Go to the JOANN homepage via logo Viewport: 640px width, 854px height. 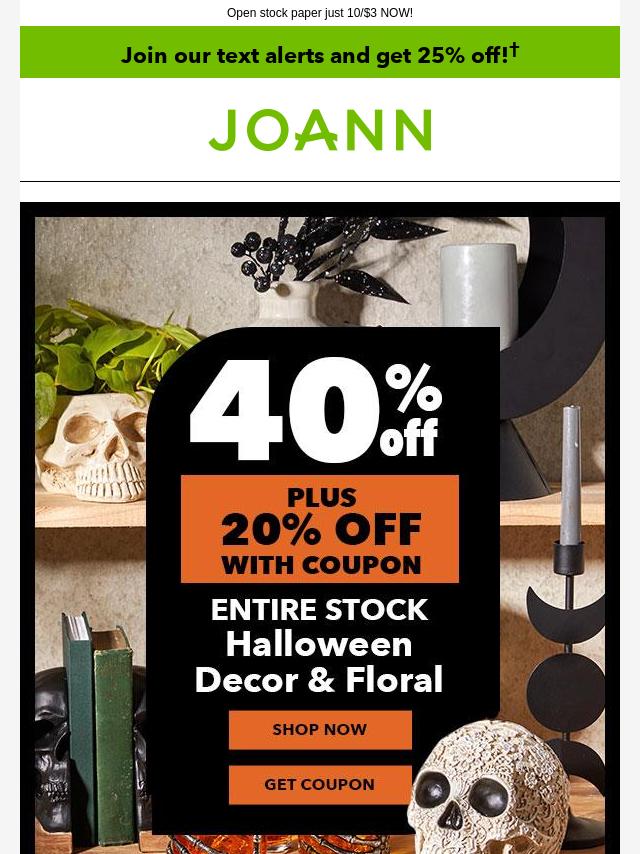pyautogui.click(x=320, y=131)
